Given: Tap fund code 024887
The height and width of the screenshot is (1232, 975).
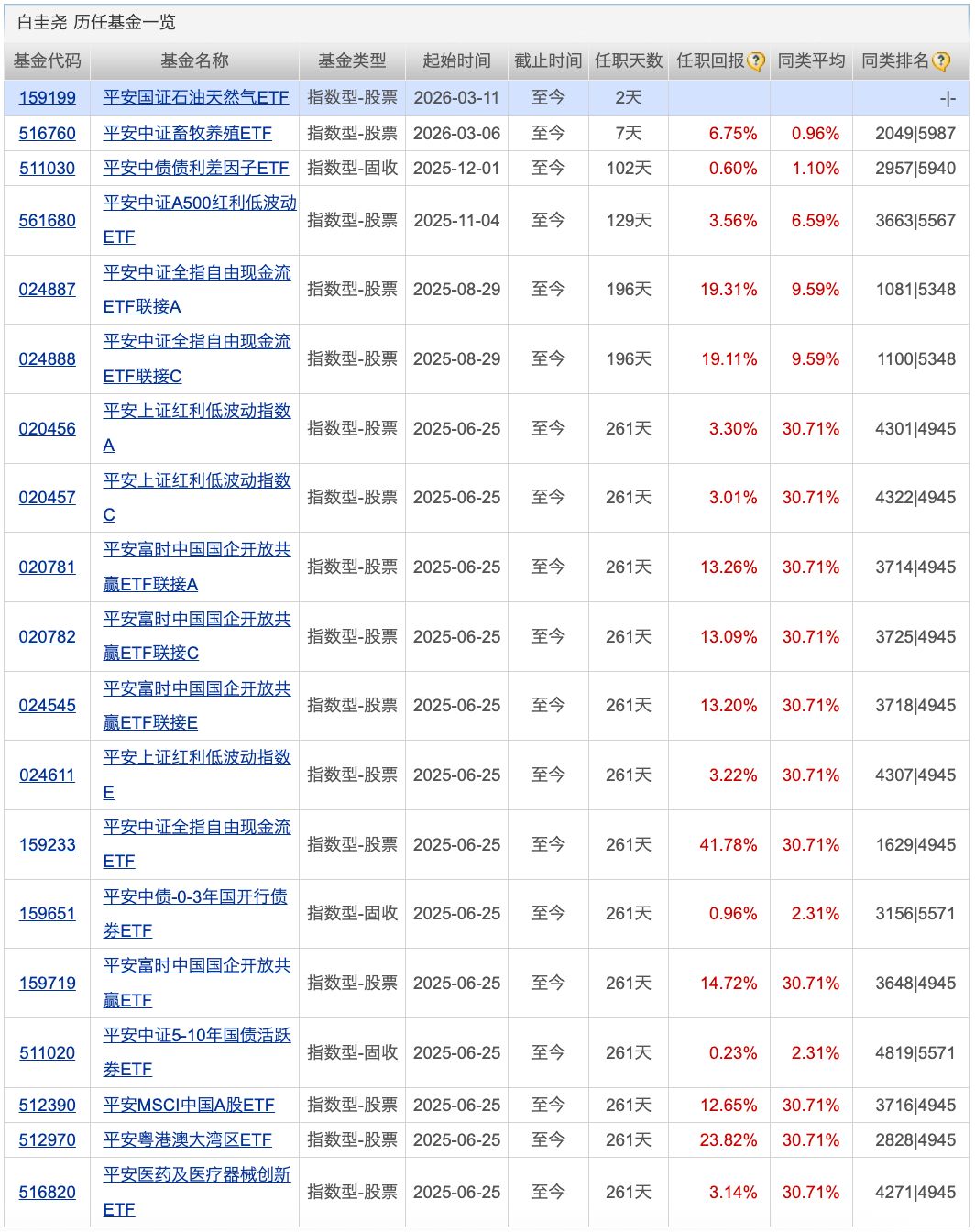Looking at the screenshot, I should (x=48, y=290).
